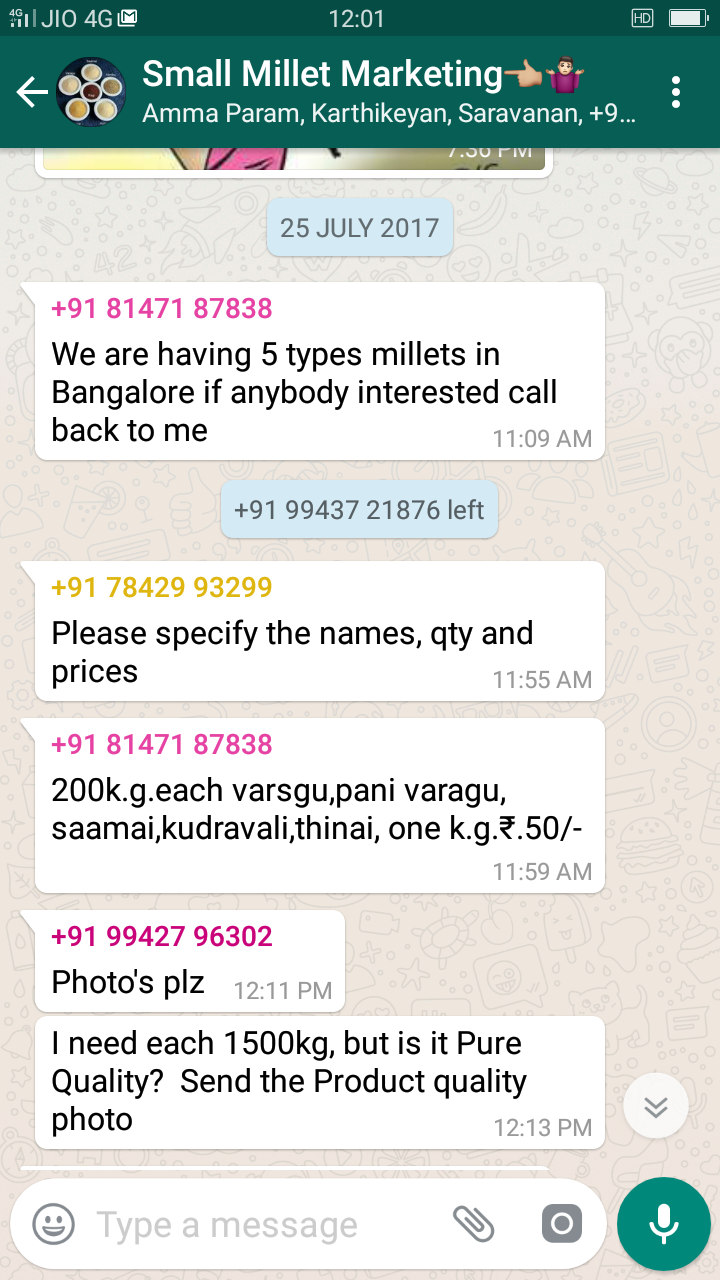Tap sender number +91 99427 96302
This screenshot has height=1280, width=720.
pos(162,936)
